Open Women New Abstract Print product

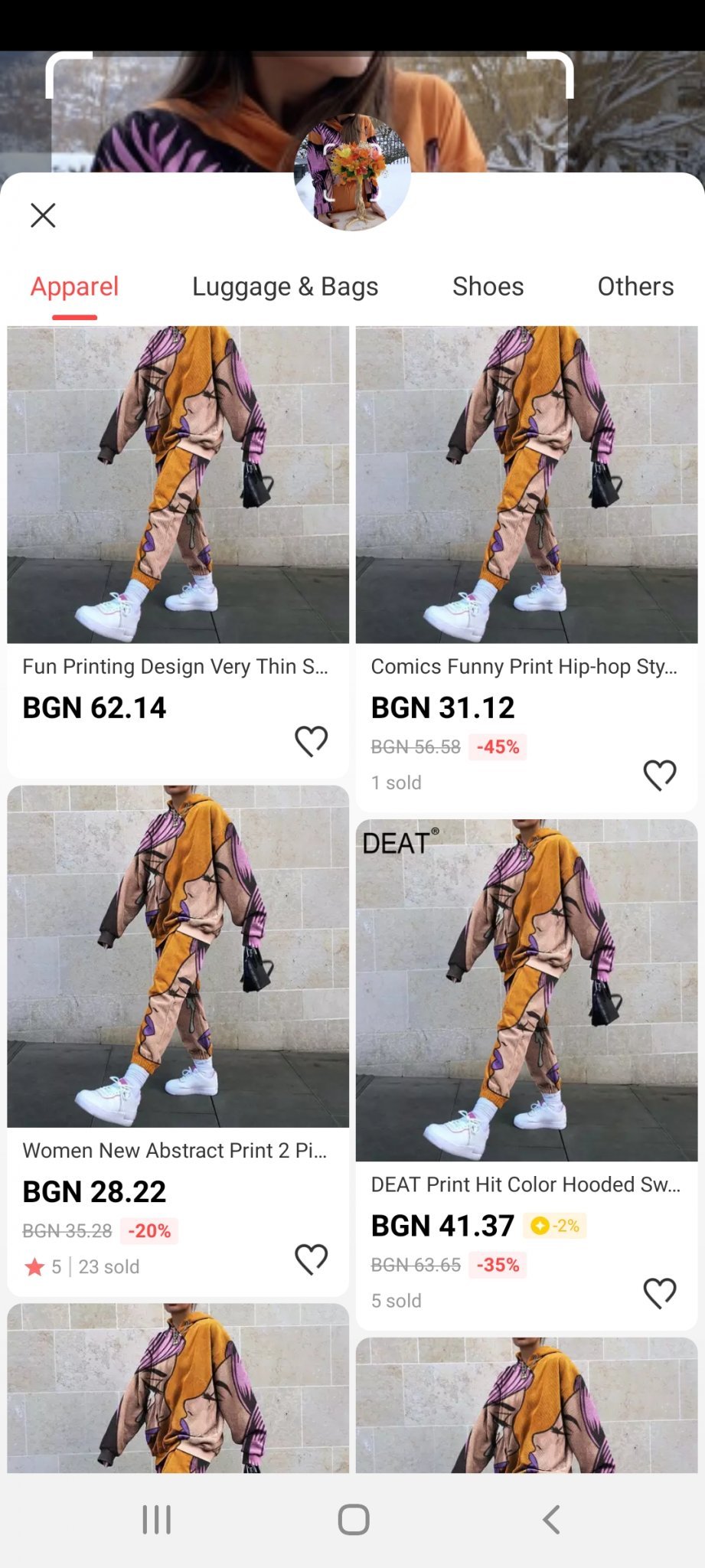tap(178, 955)
